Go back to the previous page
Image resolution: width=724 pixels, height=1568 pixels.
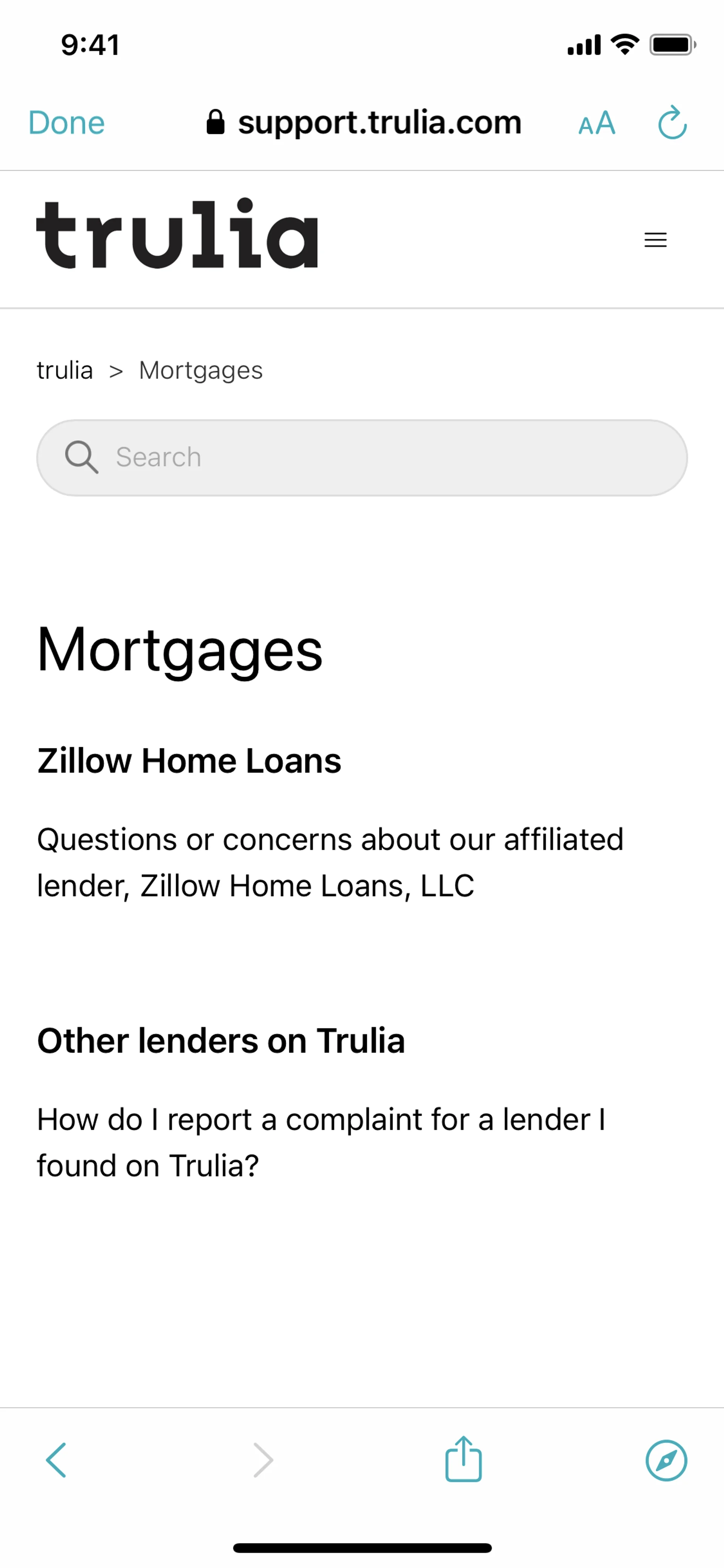point(56,1460)
